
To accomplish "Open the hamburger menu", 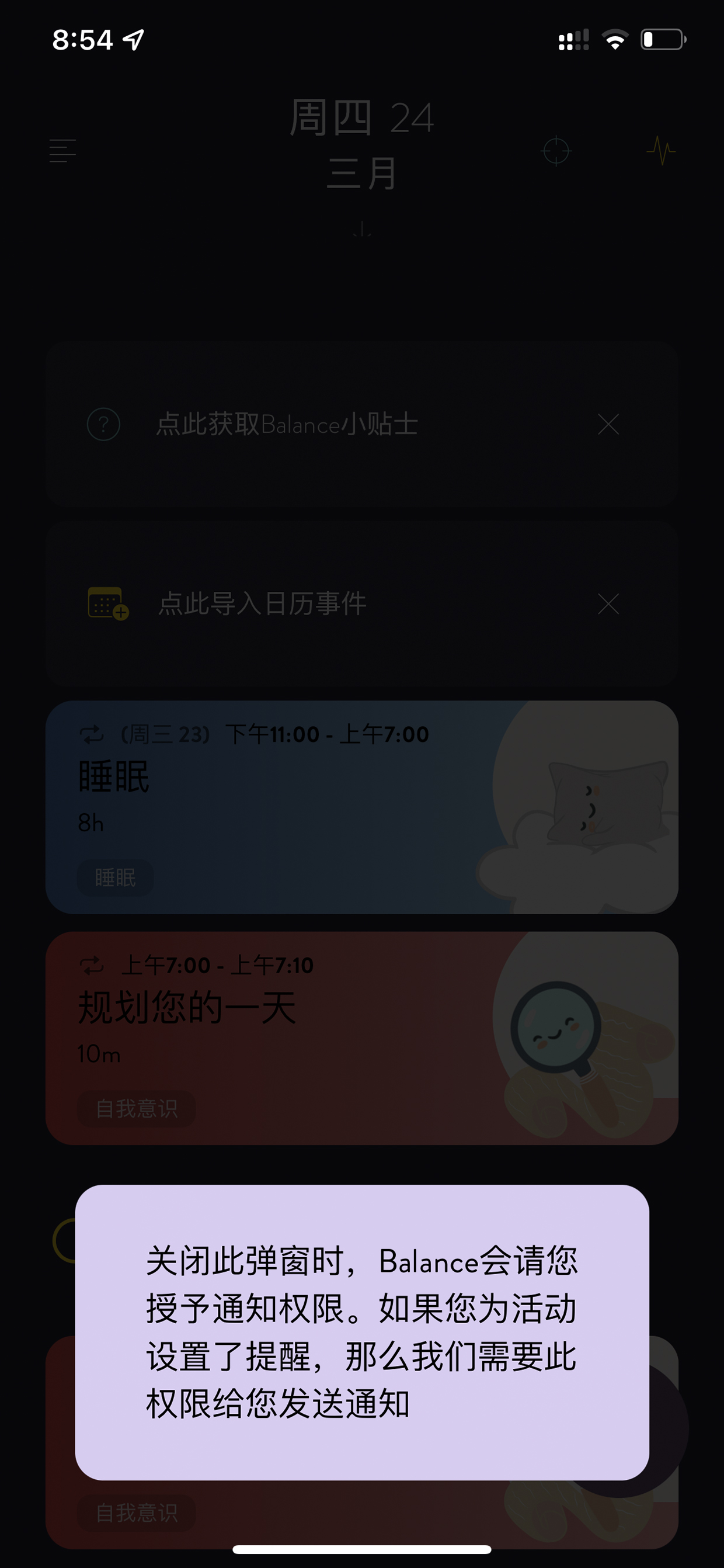I will coord(62,151).
